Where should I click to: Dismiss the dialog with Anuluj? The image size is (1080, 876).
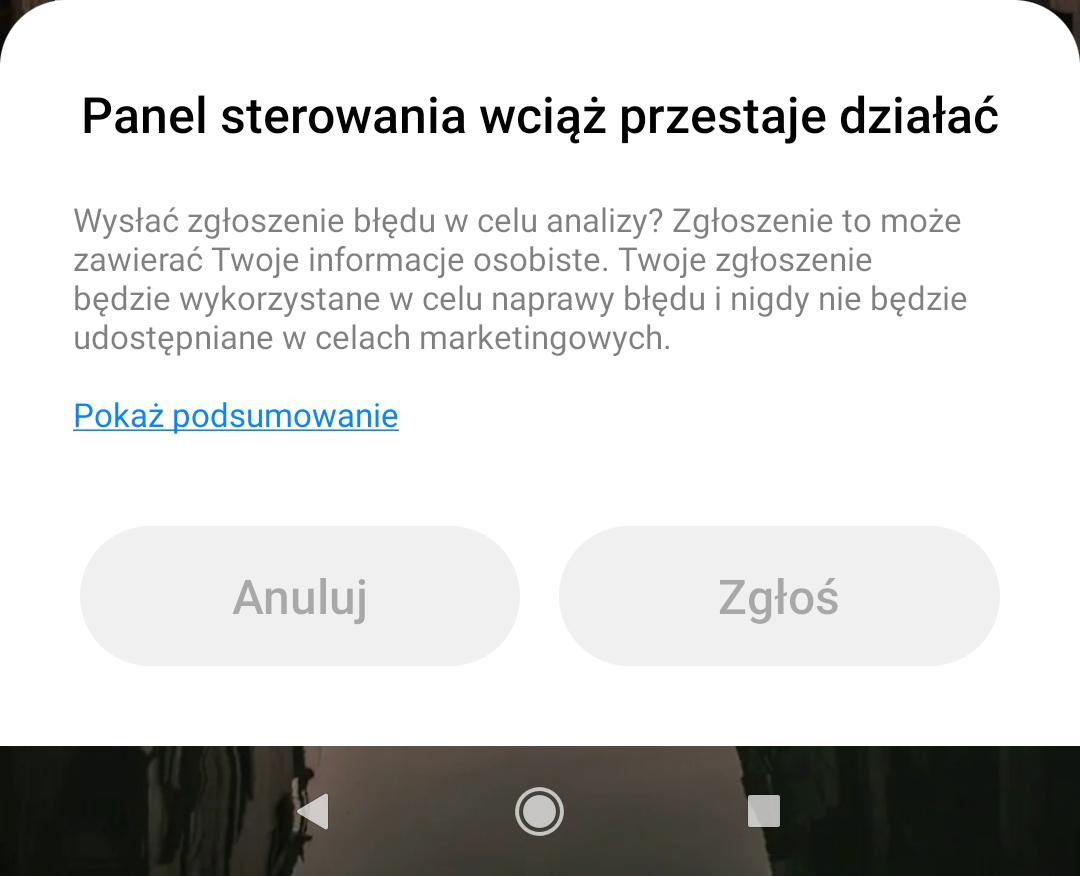300,596
